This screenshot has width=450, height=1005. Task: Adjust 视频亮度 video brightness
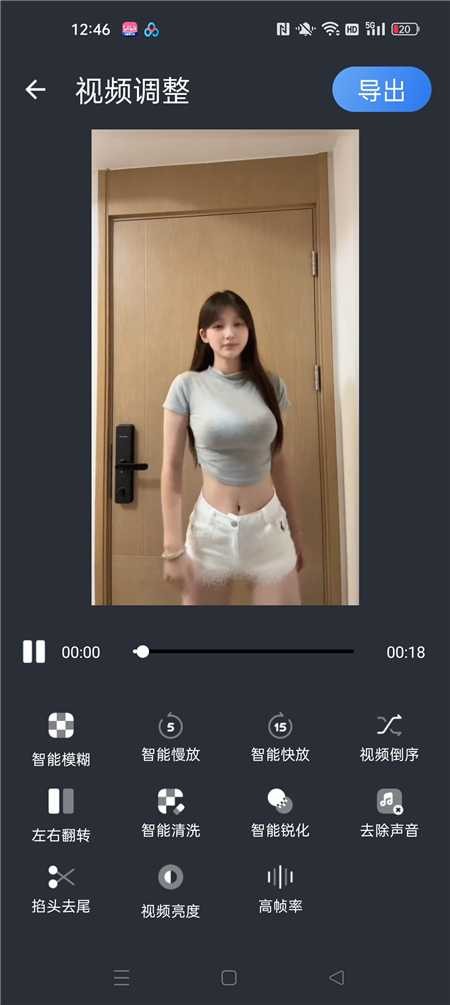[171, 892]
